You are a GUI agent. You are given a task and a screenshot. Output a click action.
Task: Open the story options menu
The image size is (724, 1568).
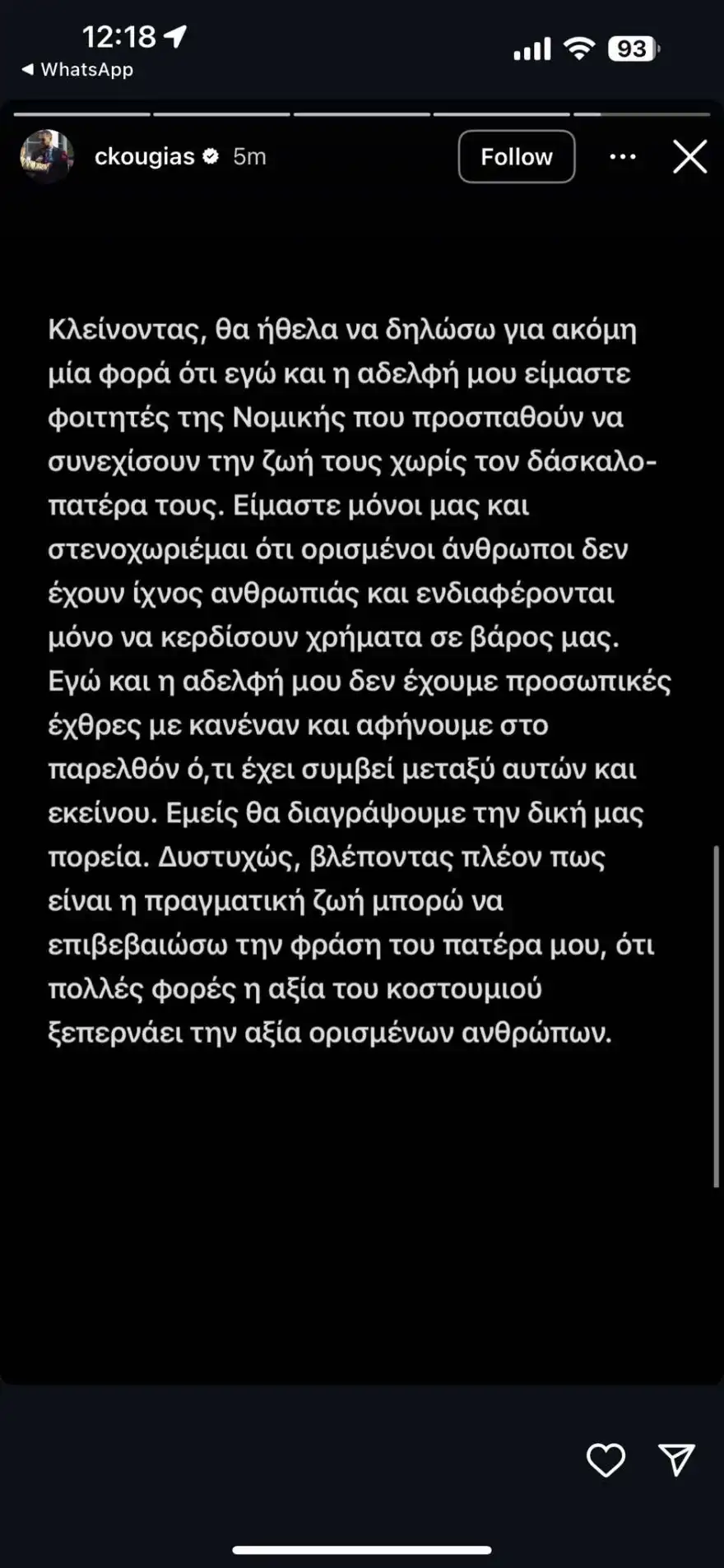[622, 156]
